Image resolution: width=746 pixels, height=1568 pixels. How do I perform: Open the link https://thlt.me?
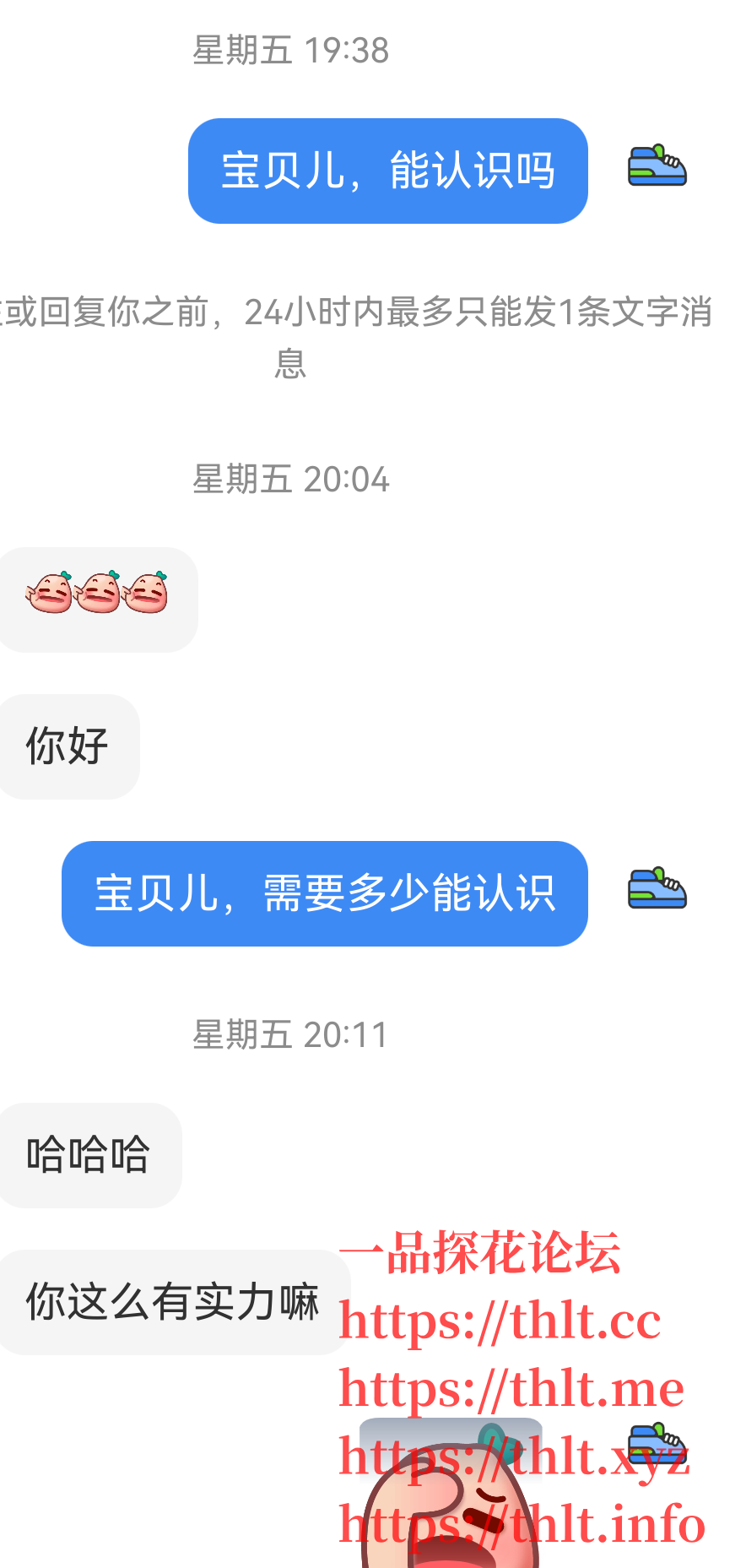point(511,1387)
